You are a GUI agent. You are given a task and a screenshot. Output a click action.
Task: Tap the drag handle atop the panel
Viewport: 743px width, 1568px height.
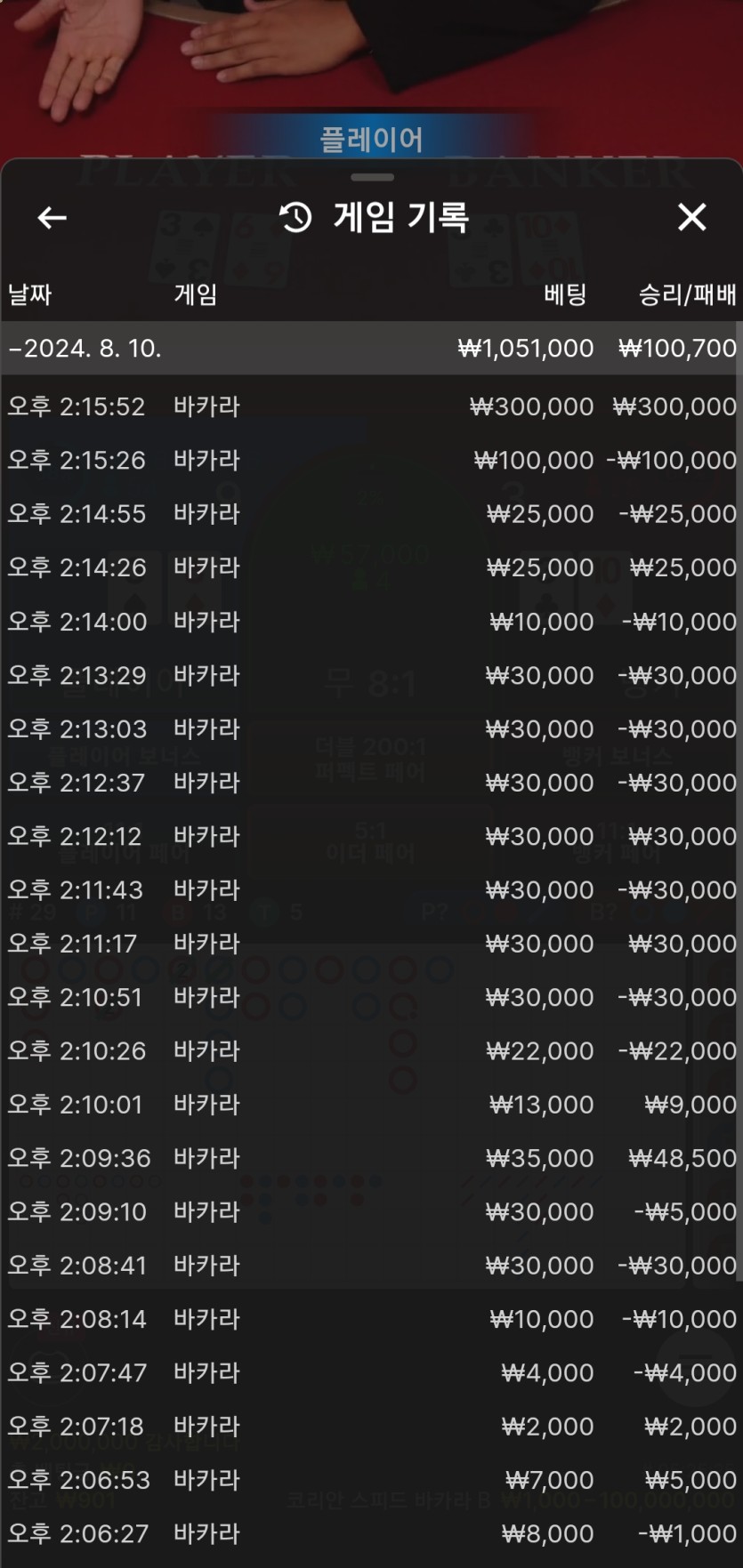pyautogui.click(x=372, y=177)
